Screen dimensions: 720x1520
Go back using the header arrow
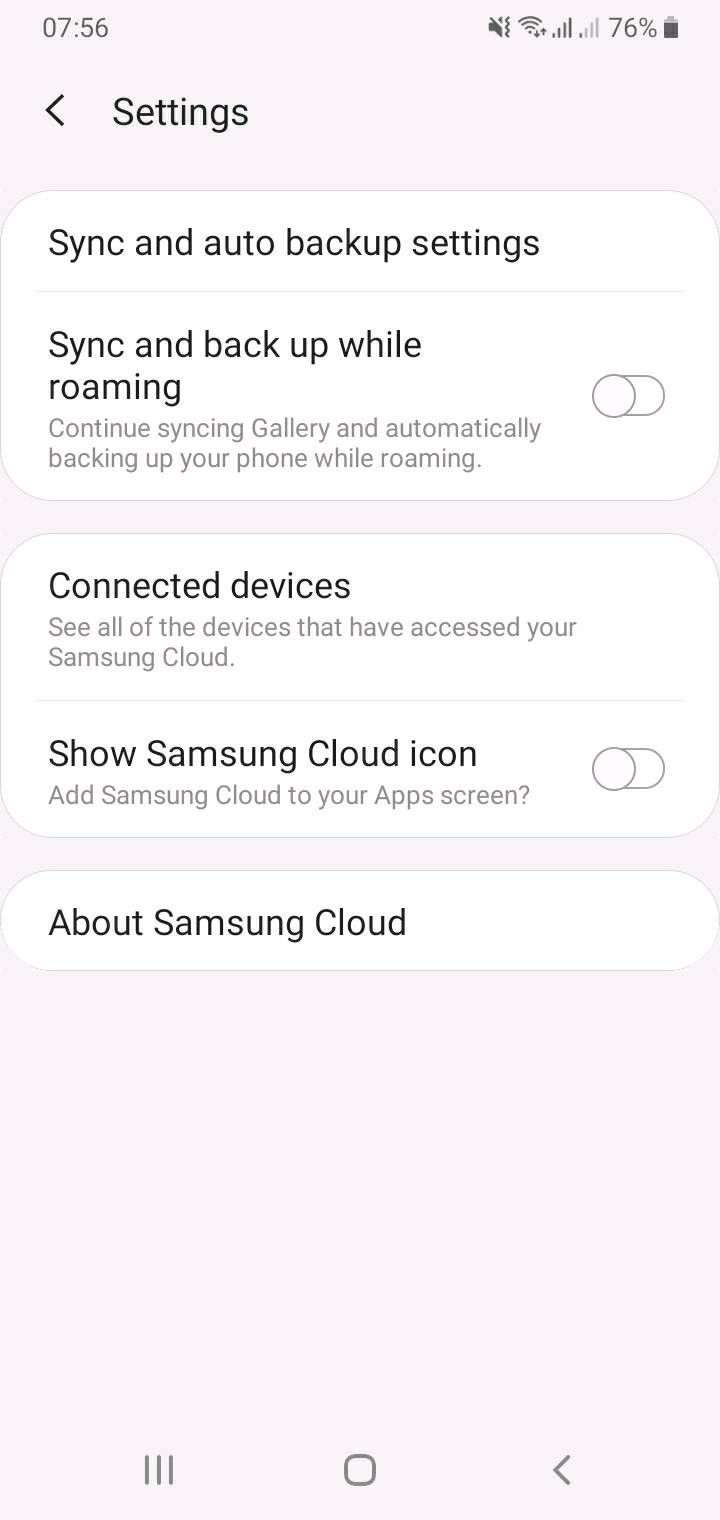point(56,111)
